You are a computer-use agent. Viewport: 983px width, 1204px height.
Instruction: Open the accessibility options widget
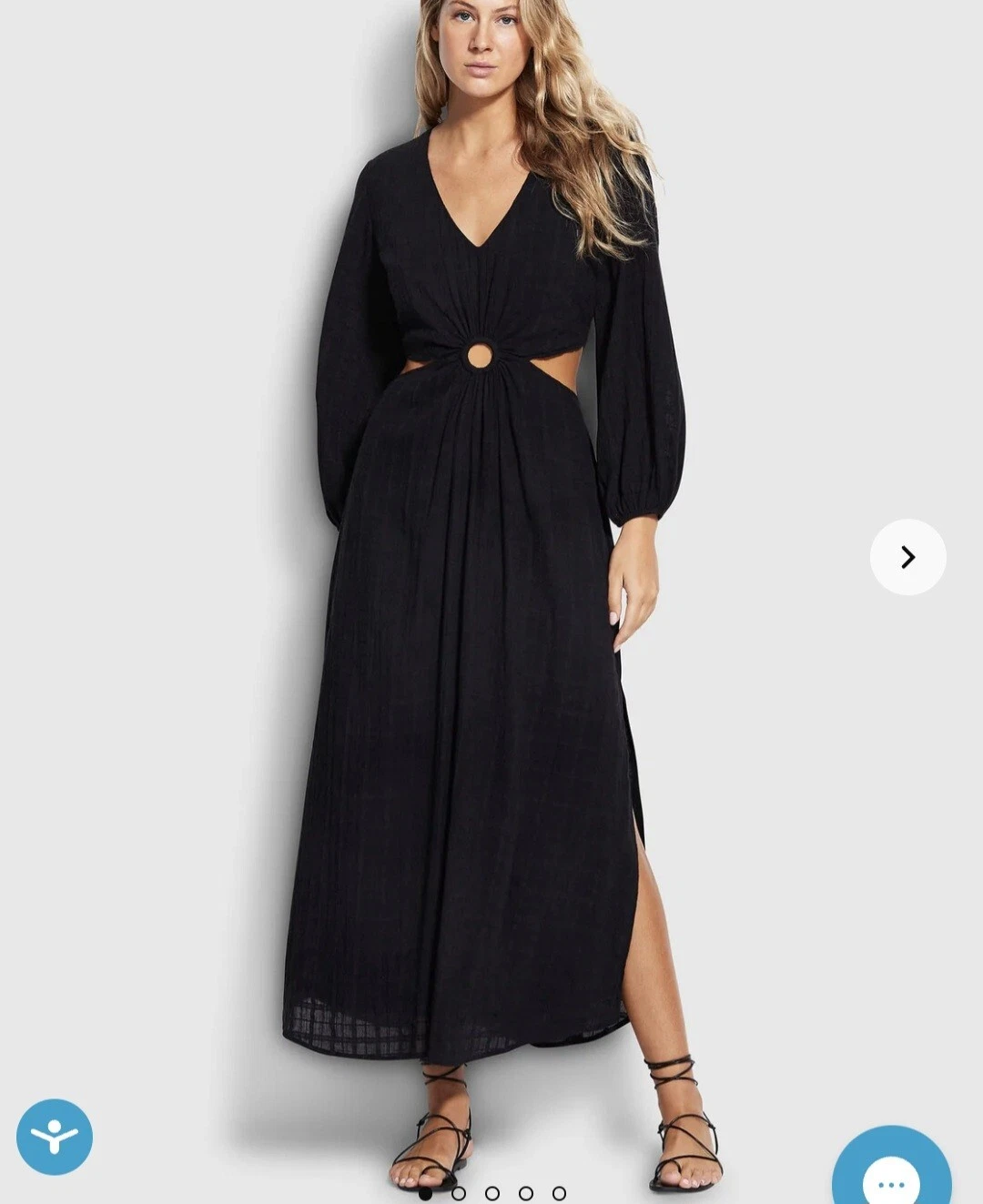click(55, 1137)
